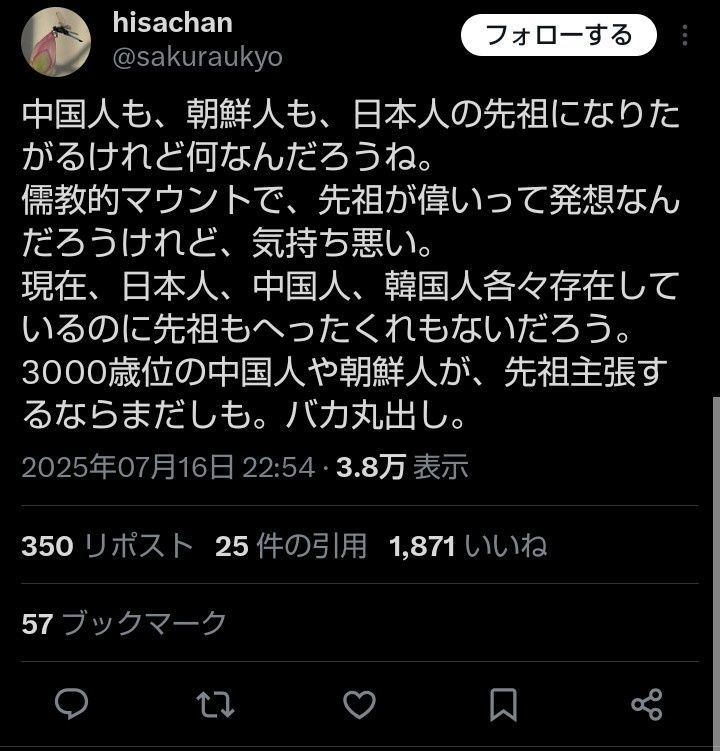Open hisachan's profile picture
The image size is (720, 751).
[56, 44]
